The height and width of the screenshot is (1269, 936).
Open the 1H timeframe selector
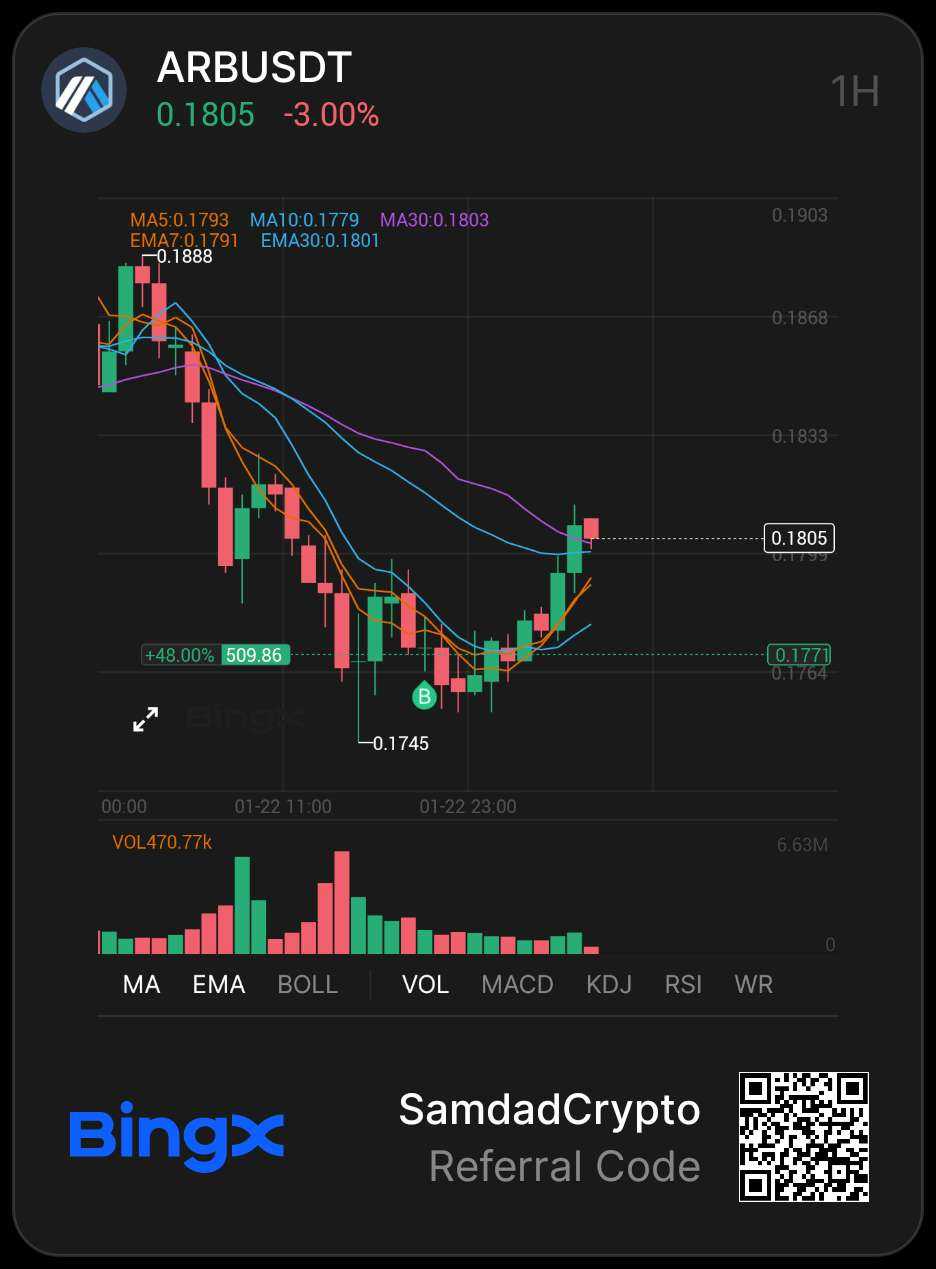(856, 91)
